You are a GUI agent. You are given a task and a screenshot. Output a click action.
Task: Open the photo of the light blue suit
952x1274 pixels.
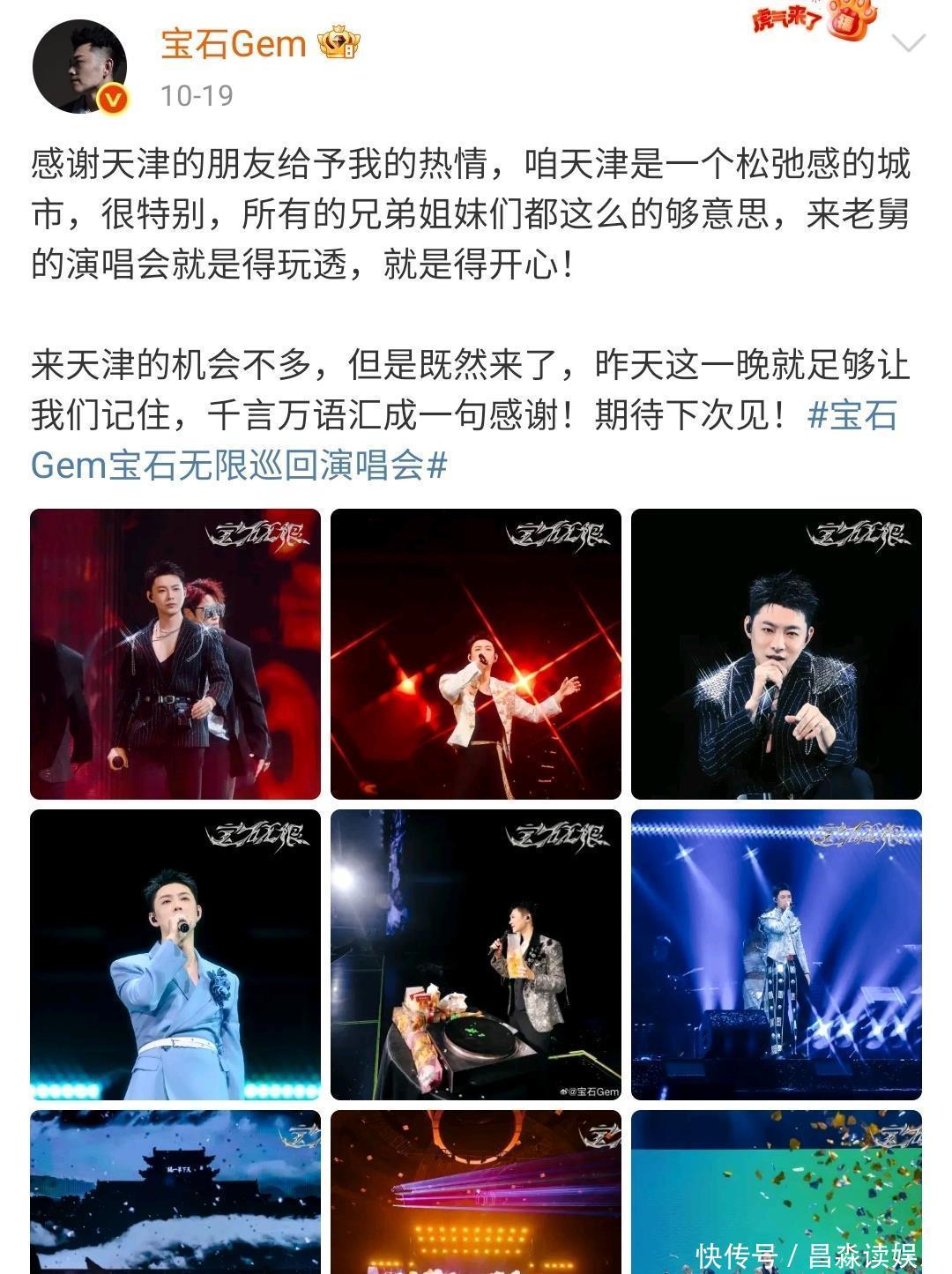pos(175,955)
